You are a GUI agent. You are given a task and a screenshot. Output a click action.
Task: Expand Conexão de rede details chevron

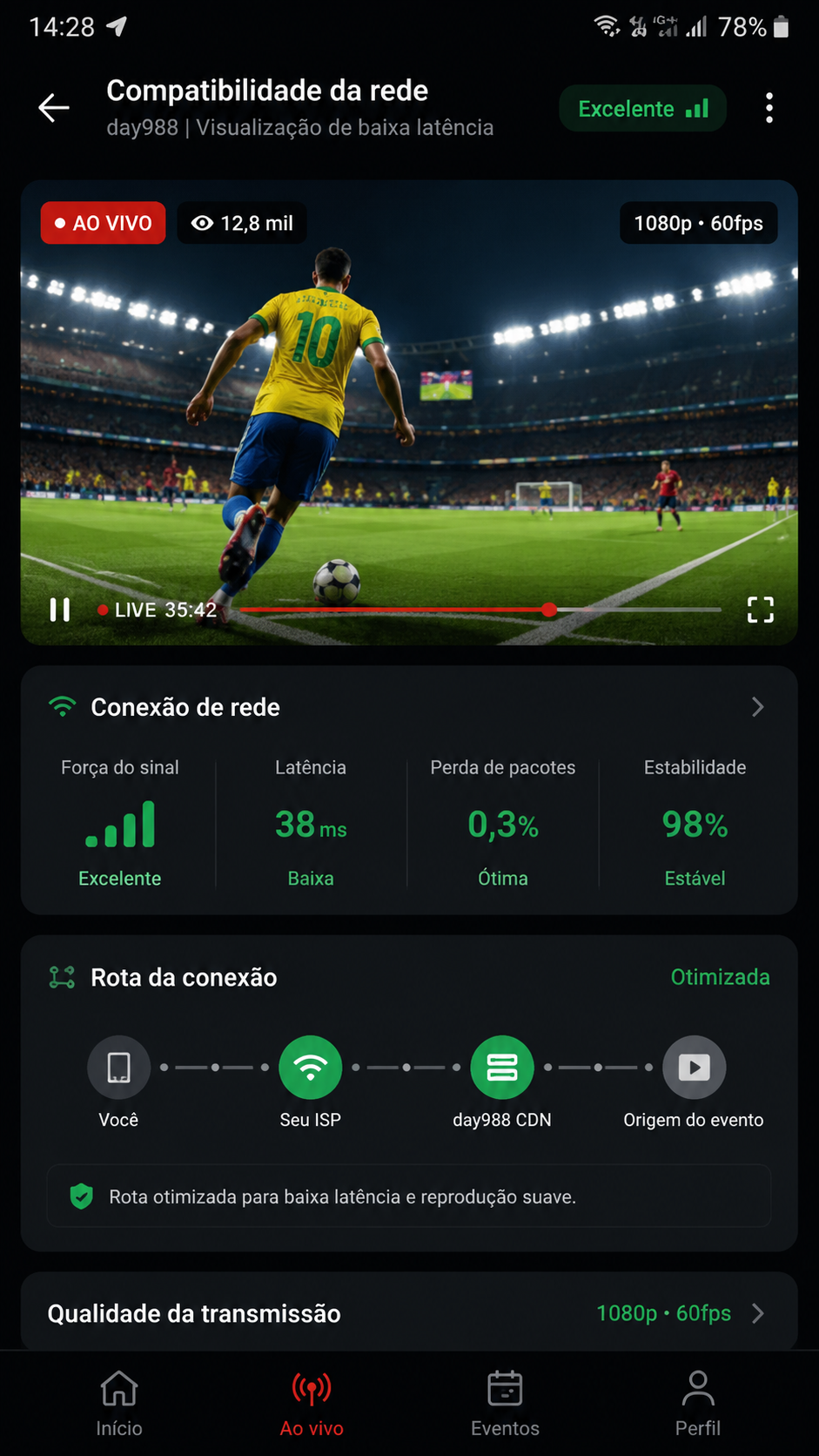coord(757,707)
